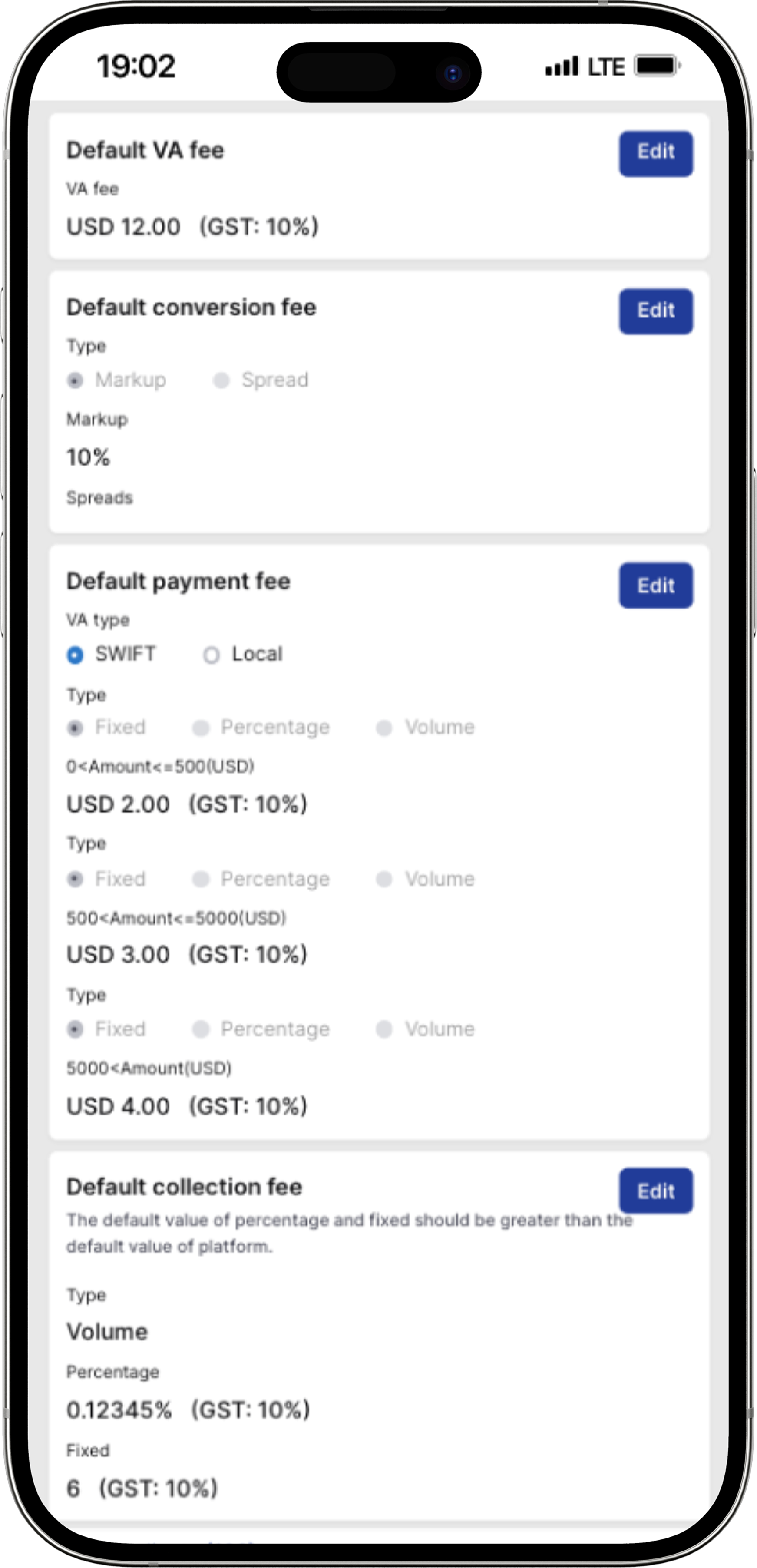
Task: Edit the Default conversion fee
Action: click(x=655, y=311)
